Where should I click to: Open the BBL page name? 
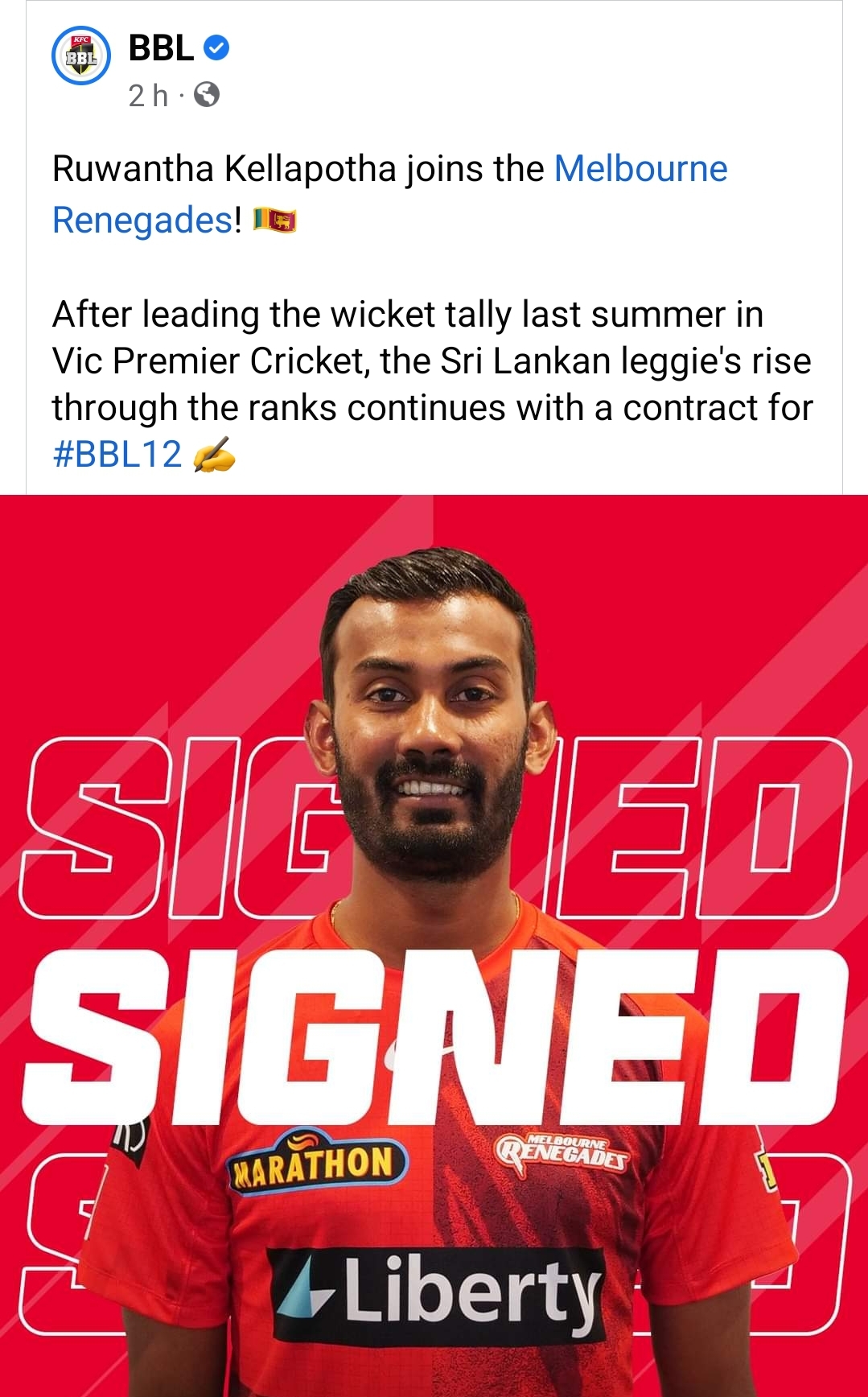point(161,48)
